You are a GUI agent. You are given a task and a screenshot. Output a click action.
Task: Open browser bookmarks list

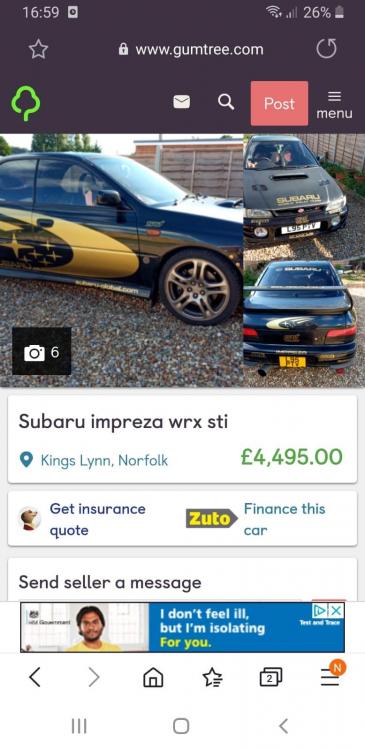pos(212,677)
